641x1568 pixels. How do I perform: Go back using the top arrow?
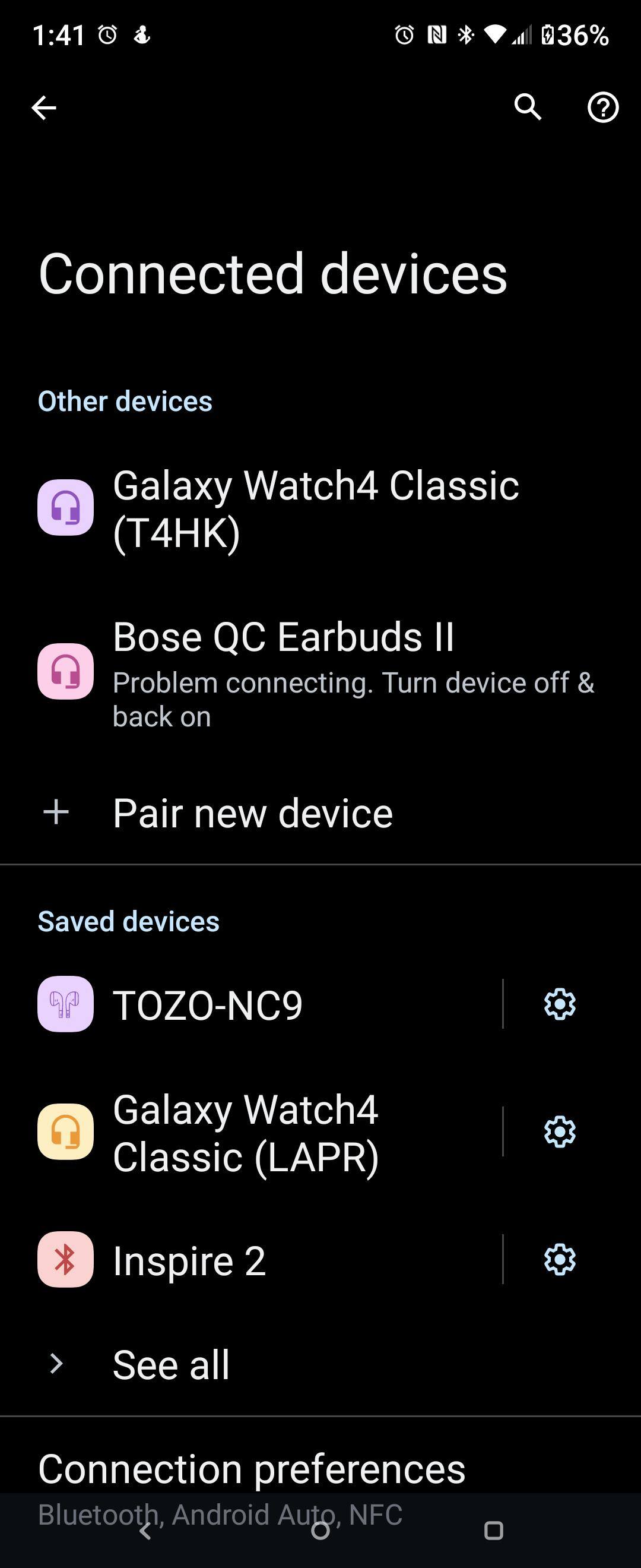tap(44, 108)
